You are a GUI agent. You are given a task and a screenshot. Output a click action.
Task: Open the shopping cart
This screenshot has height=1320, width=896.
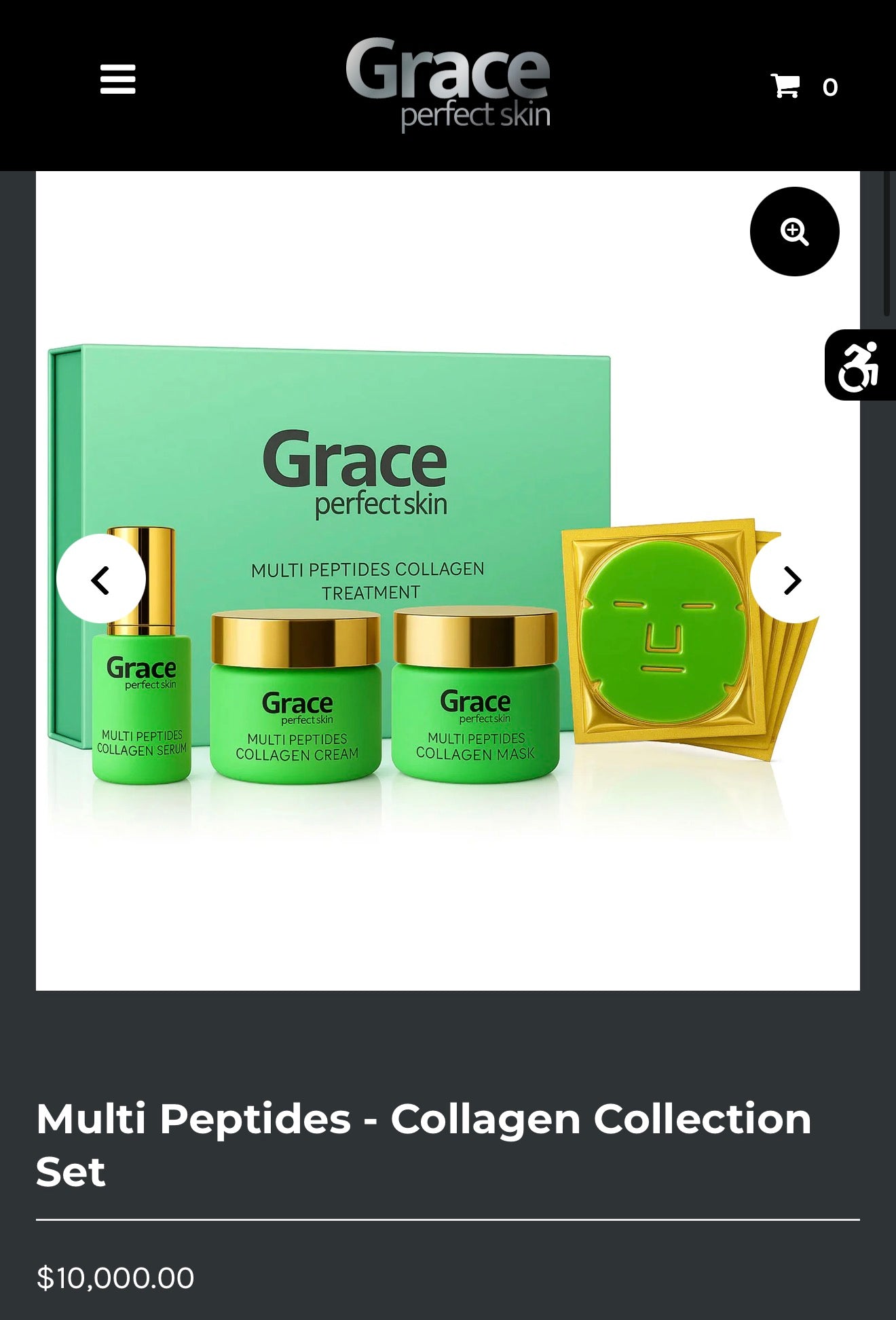tap(803, 87)
